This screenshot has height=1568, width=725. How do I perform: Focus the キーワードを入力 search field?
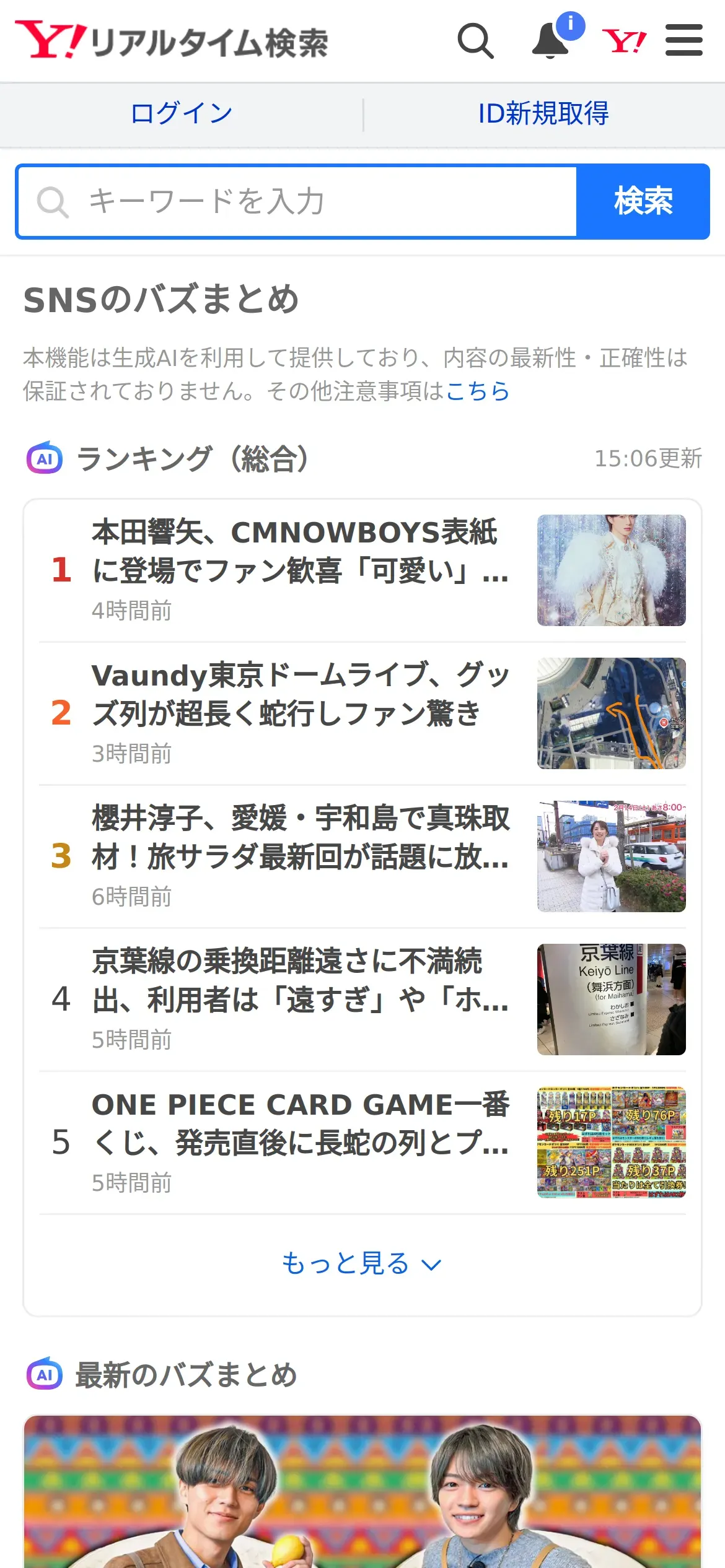(297, 202)
